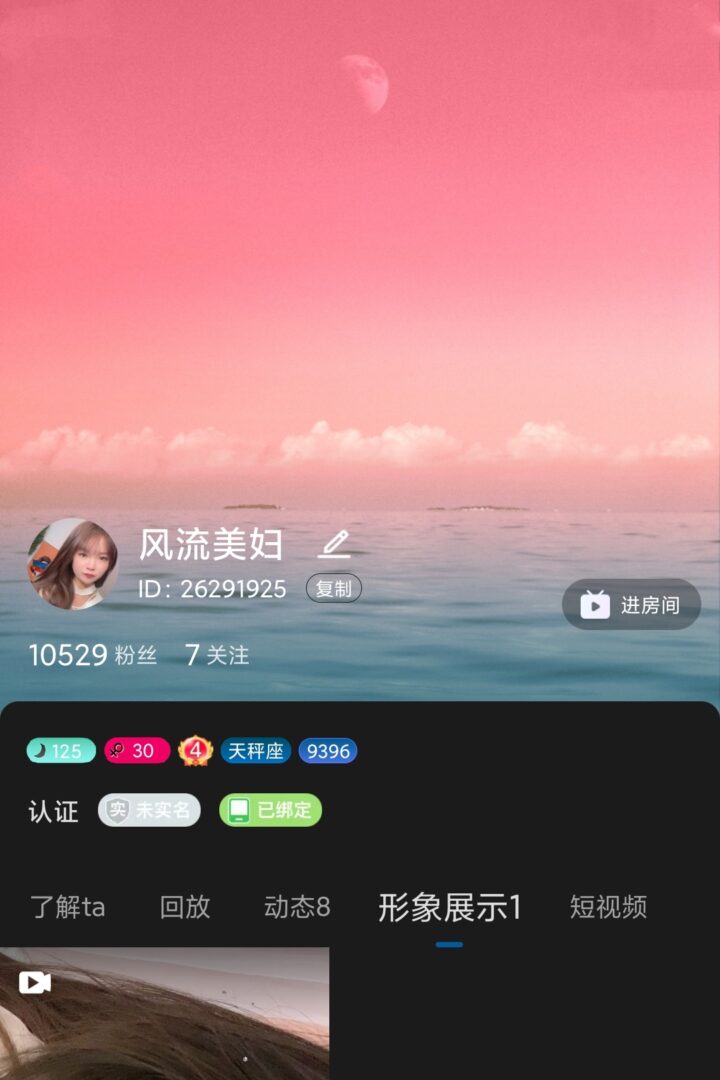
Task: Switch to the 动态8 tab
Action: pyautogui.click(x=297, y=907)
